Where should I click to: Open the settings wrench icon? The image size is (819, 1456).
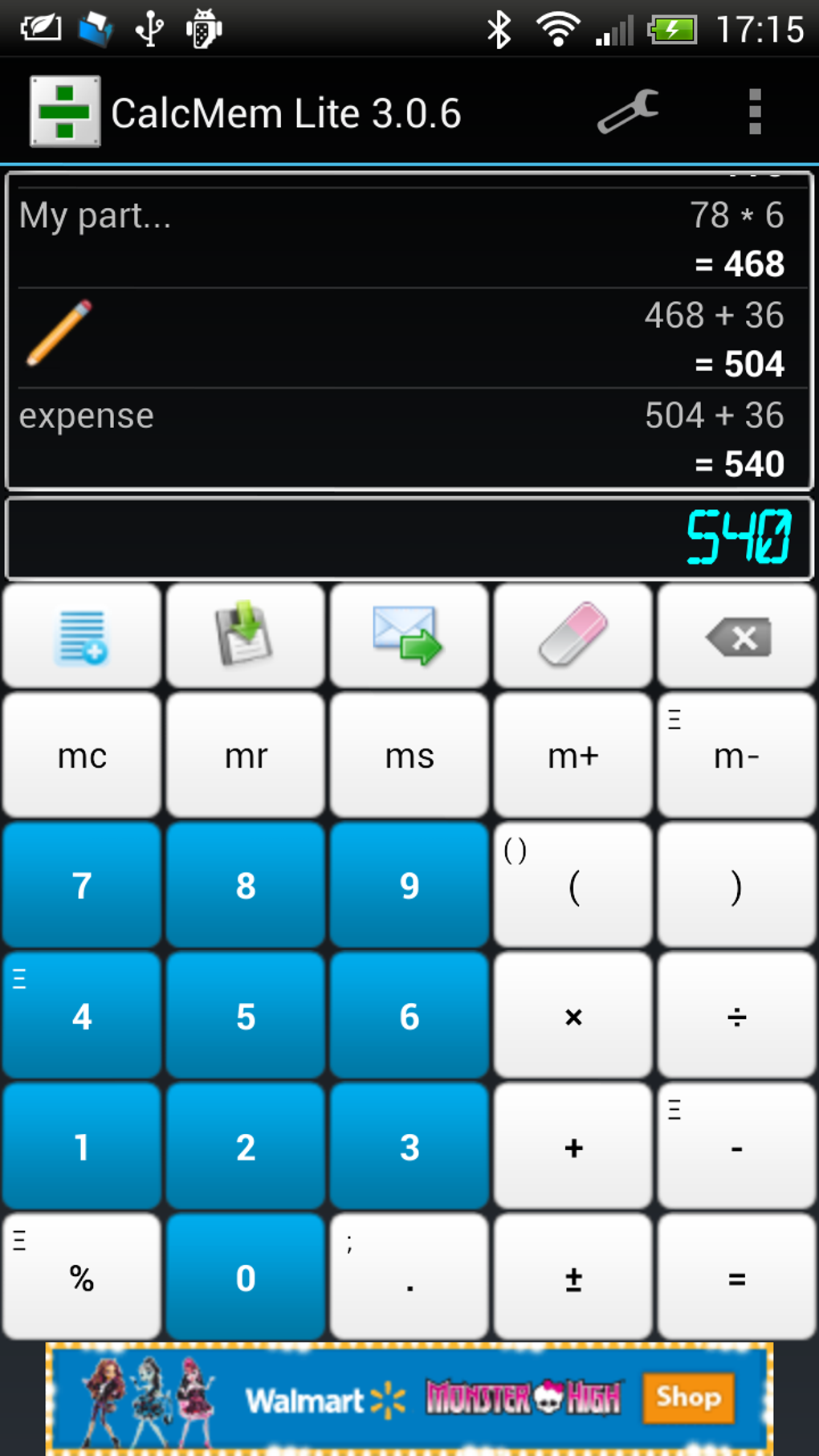pyautogui.click(x=628, y=112)
